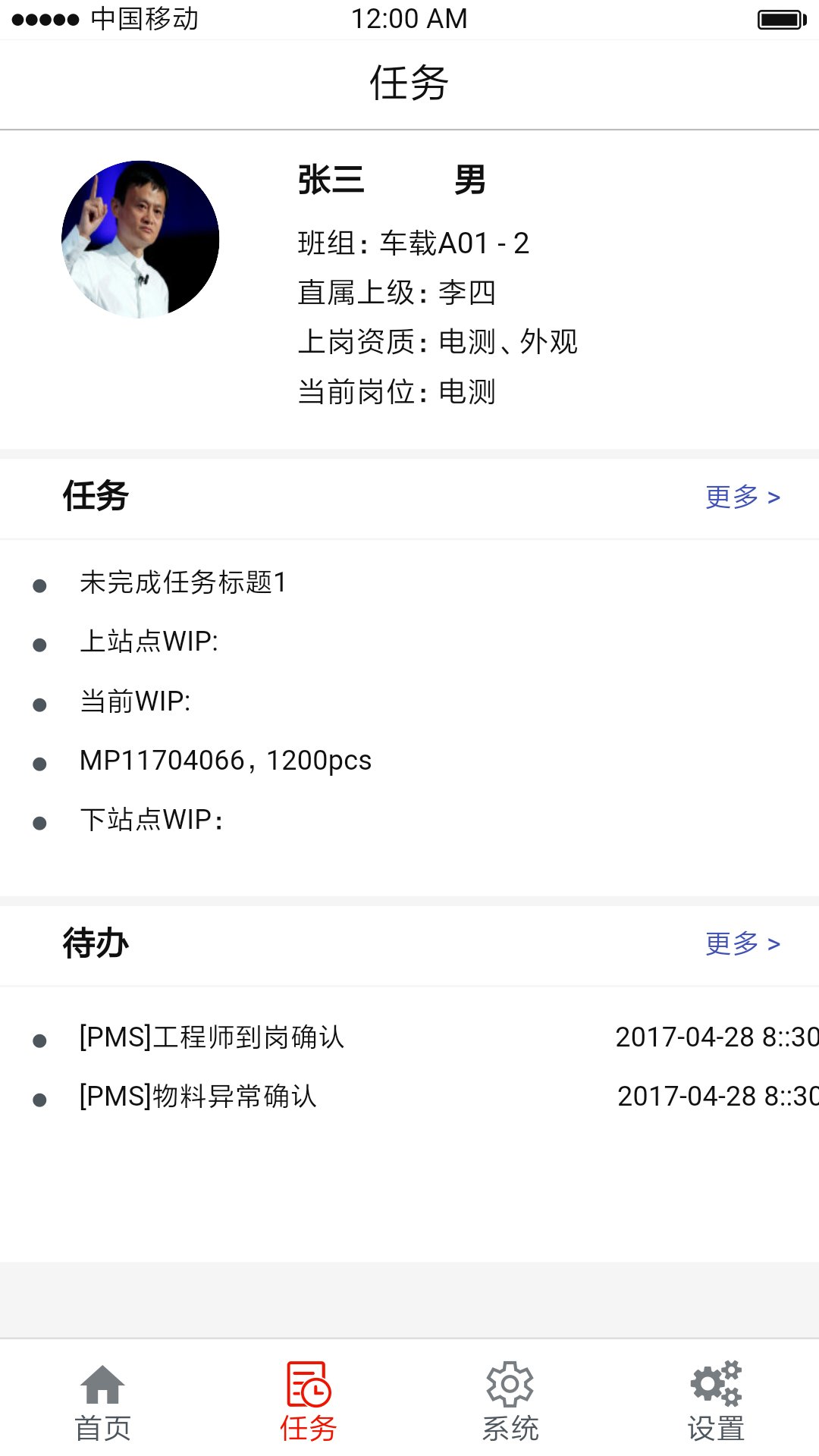This screenshot has height=1456, width=819.
Task: Tap Zhang San's profile photo
Action: (140, 237)
